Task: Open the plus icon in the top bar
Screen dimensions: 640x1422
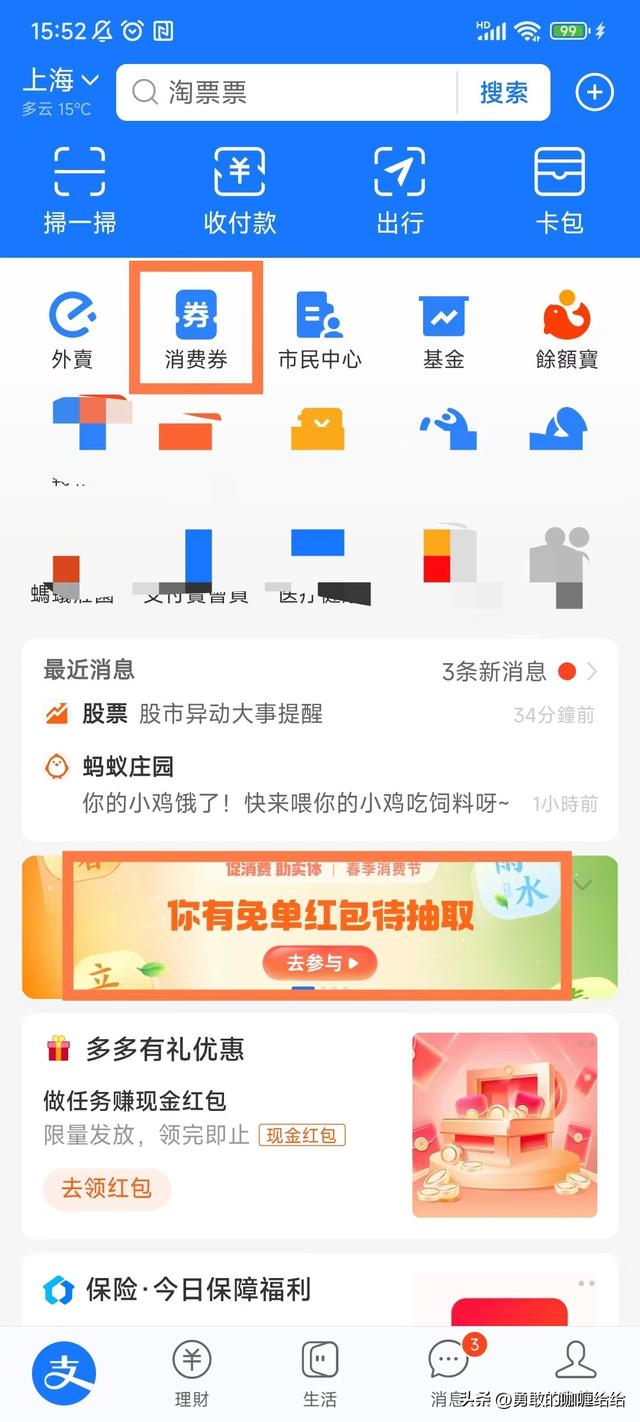Action: point(594,93)
